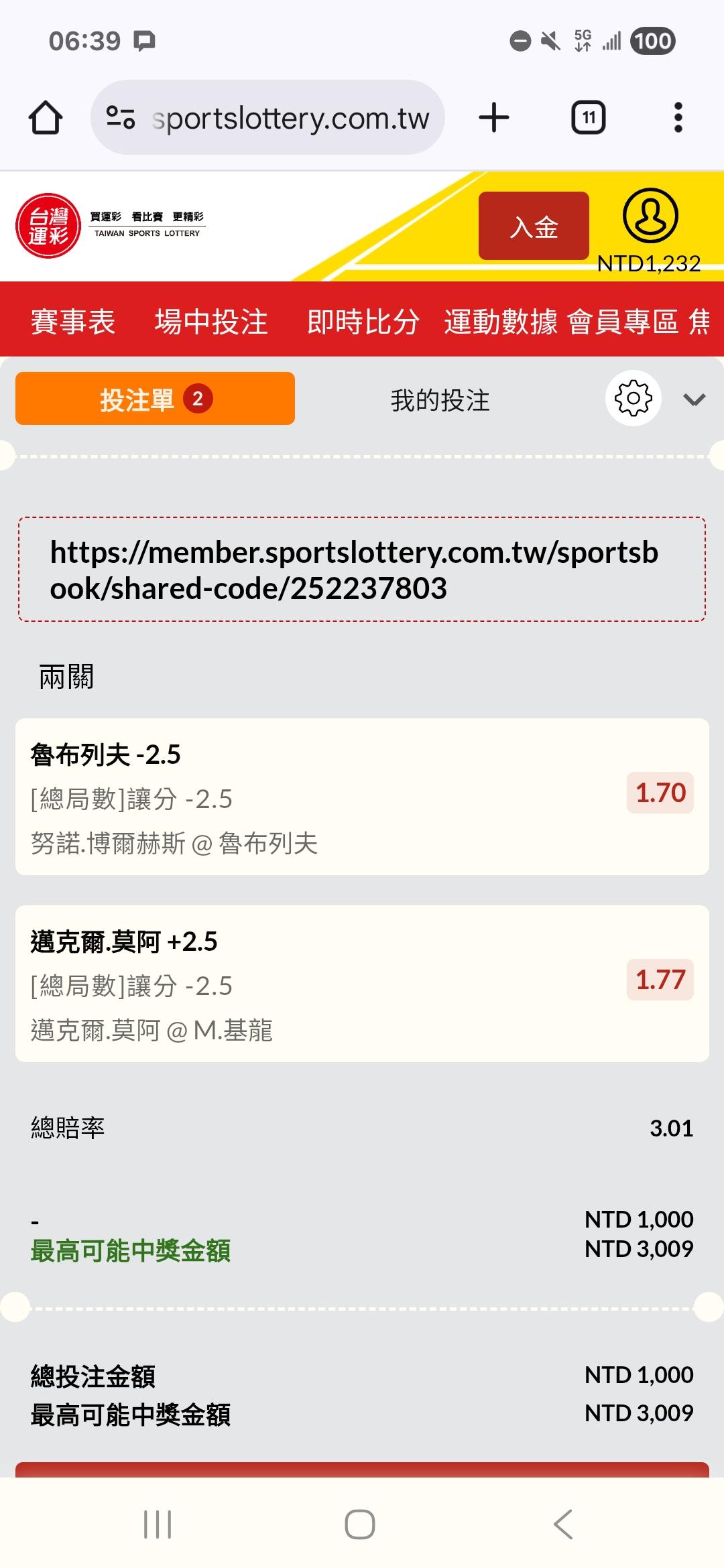Tap the 1.70 odds for 魯布列夫 -2.5

tap(660, 793)
